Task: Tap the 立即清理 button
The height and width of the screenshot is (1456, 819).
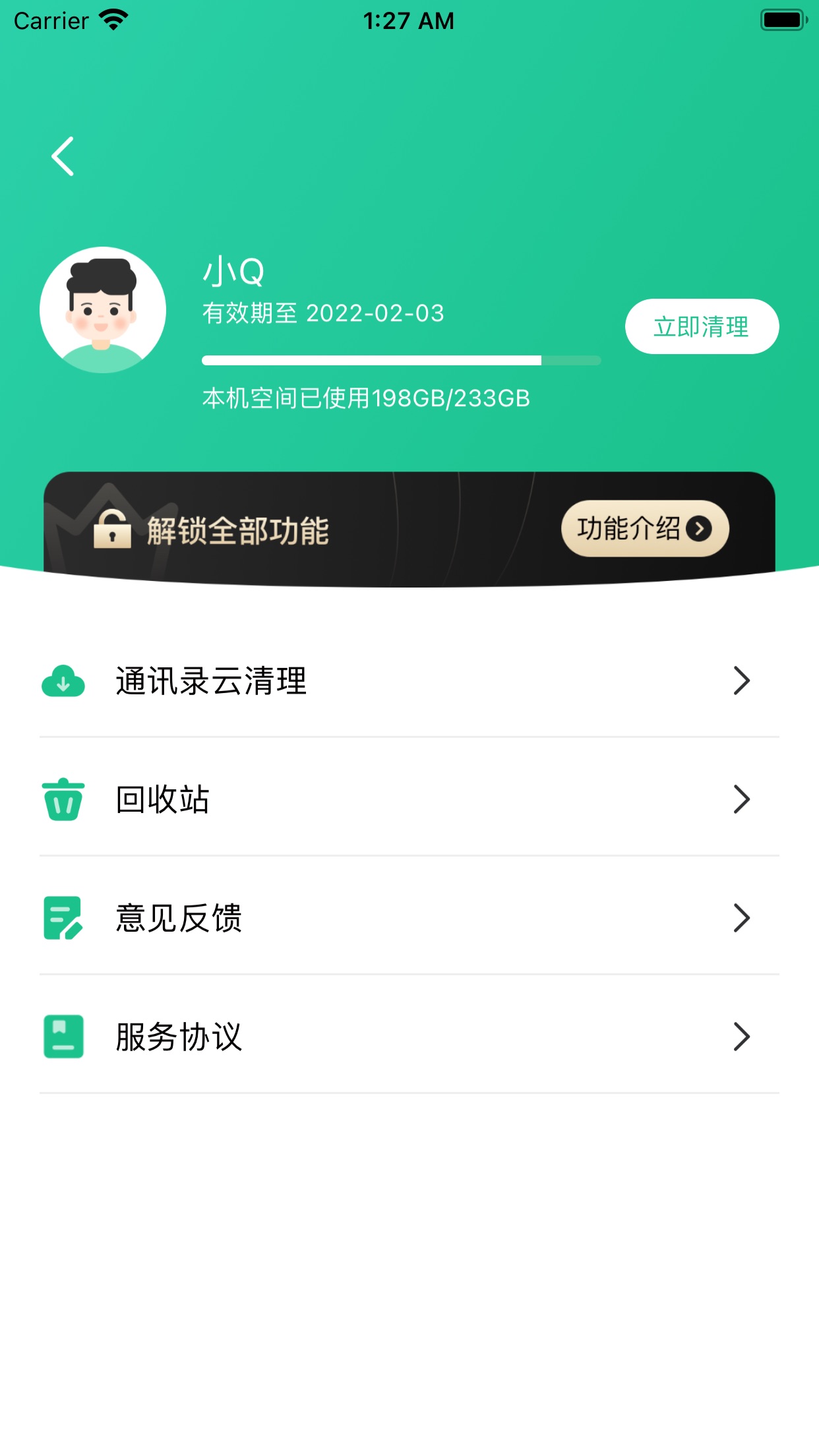Action: point(702,326)
